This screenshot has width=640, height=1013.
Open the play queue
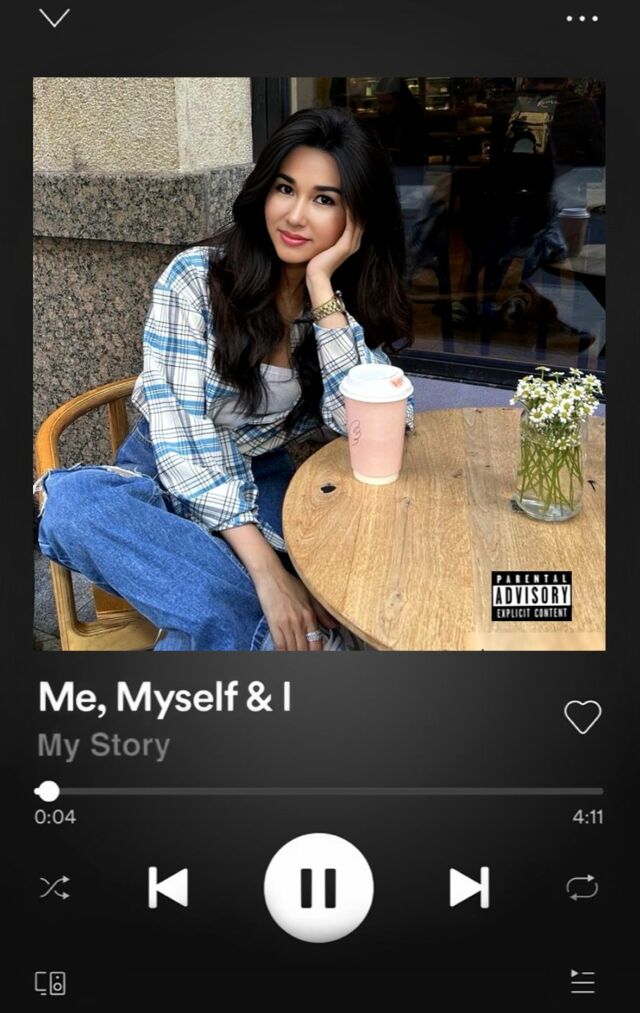(582, 982)
